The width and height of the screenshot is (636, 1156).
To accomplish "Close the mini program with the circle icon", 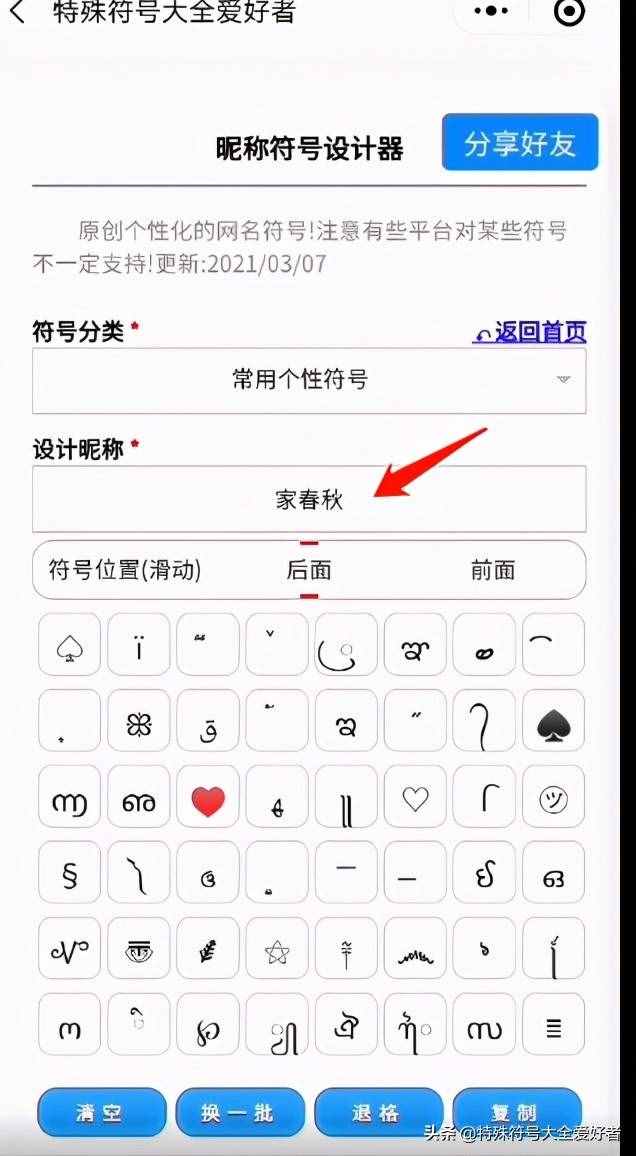I will click(570, 13).
